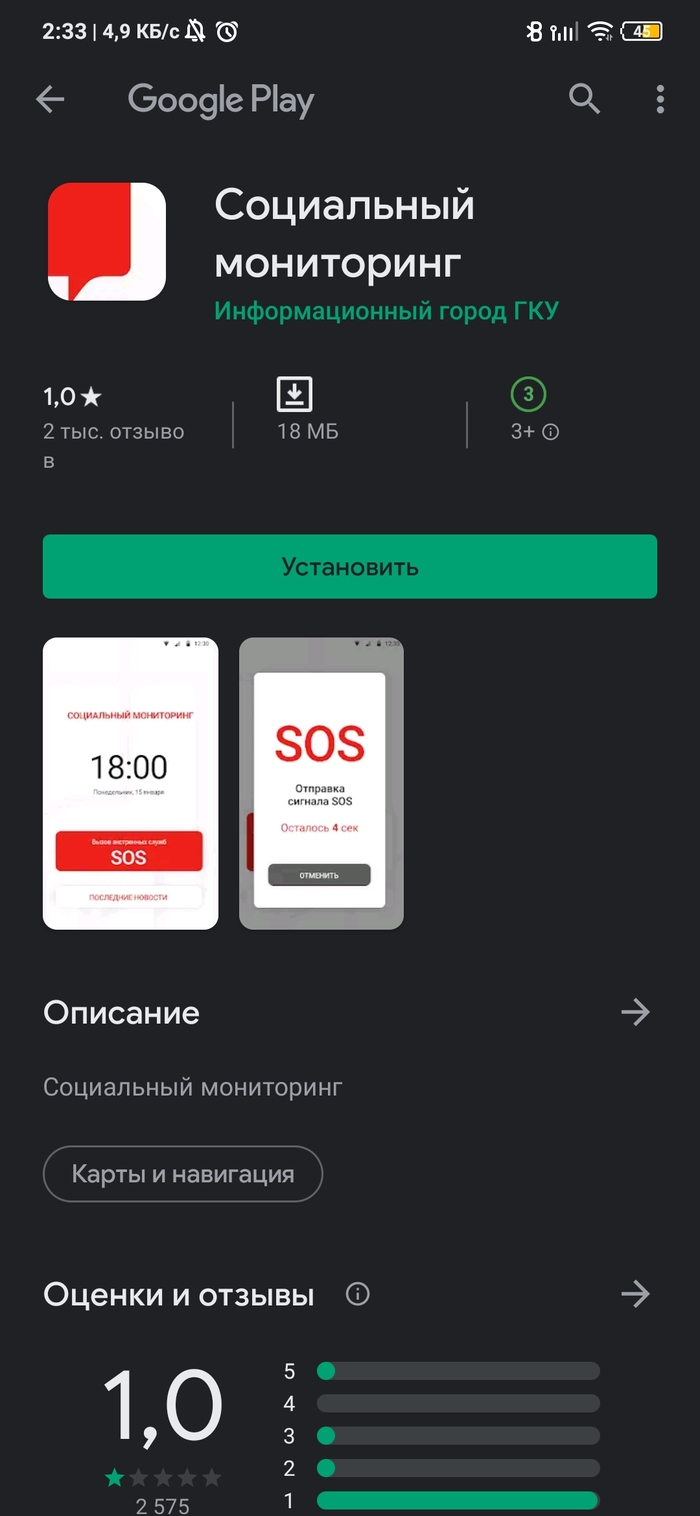The height and width of the screenshot is (1516, 700).
Task: Open the three-dot overflow menu
Action: [660, 99]
